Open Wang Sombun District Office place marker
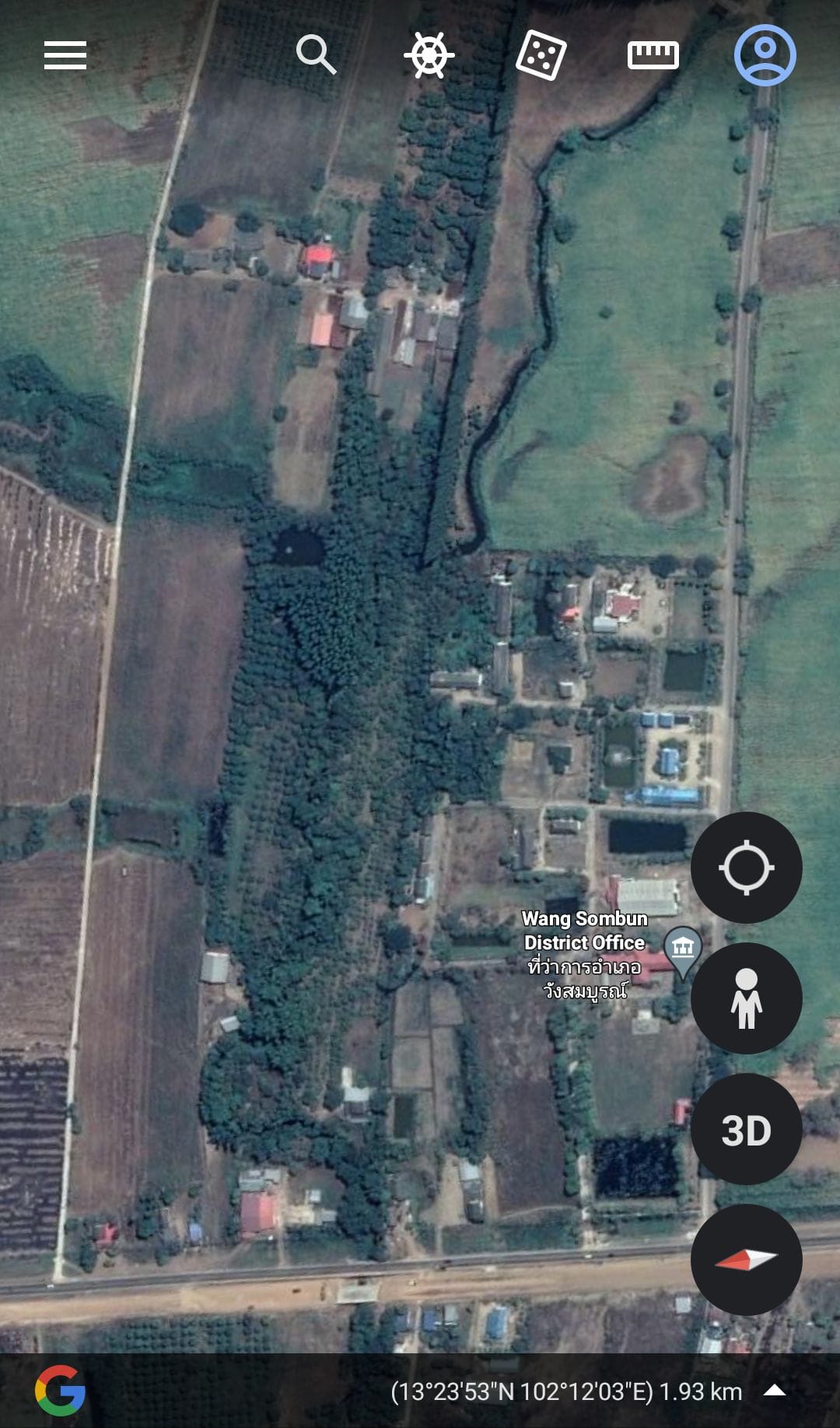Image resolution: width=840 pixels, height=1428 pixels. [683, 951]
